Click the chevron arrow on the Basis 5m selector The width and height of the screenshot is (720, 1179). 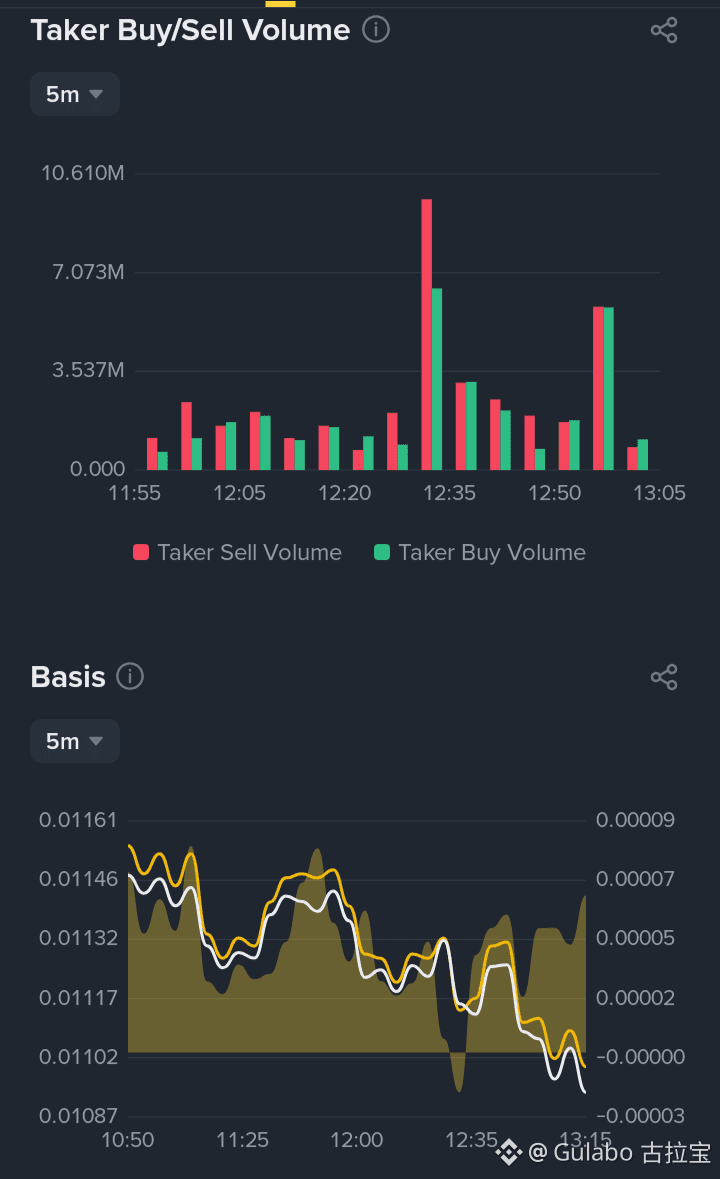[x=96, y=741]
